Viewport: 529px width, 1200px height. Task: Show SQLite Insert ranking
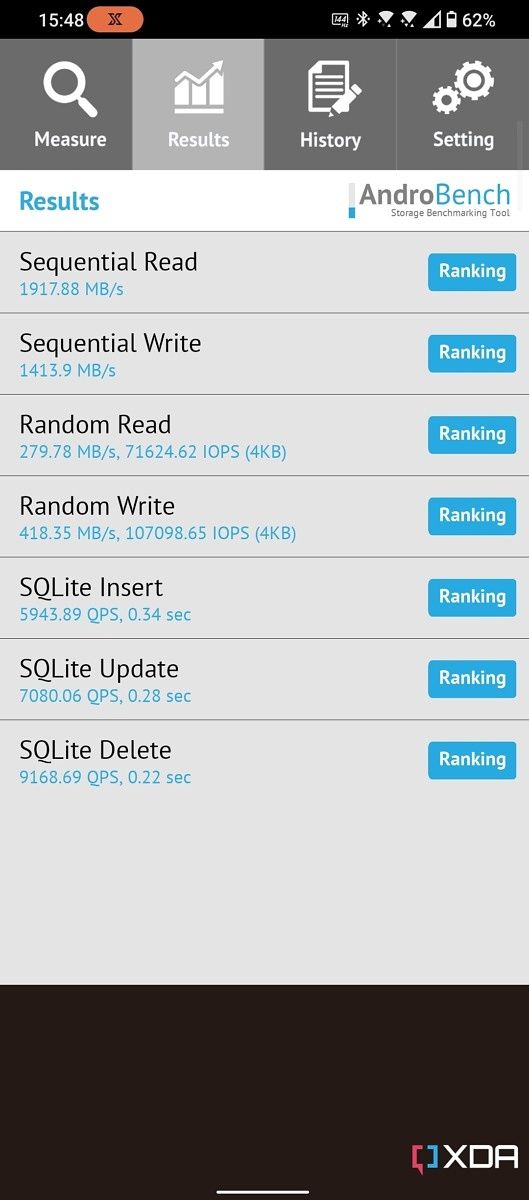coord(472,597)
